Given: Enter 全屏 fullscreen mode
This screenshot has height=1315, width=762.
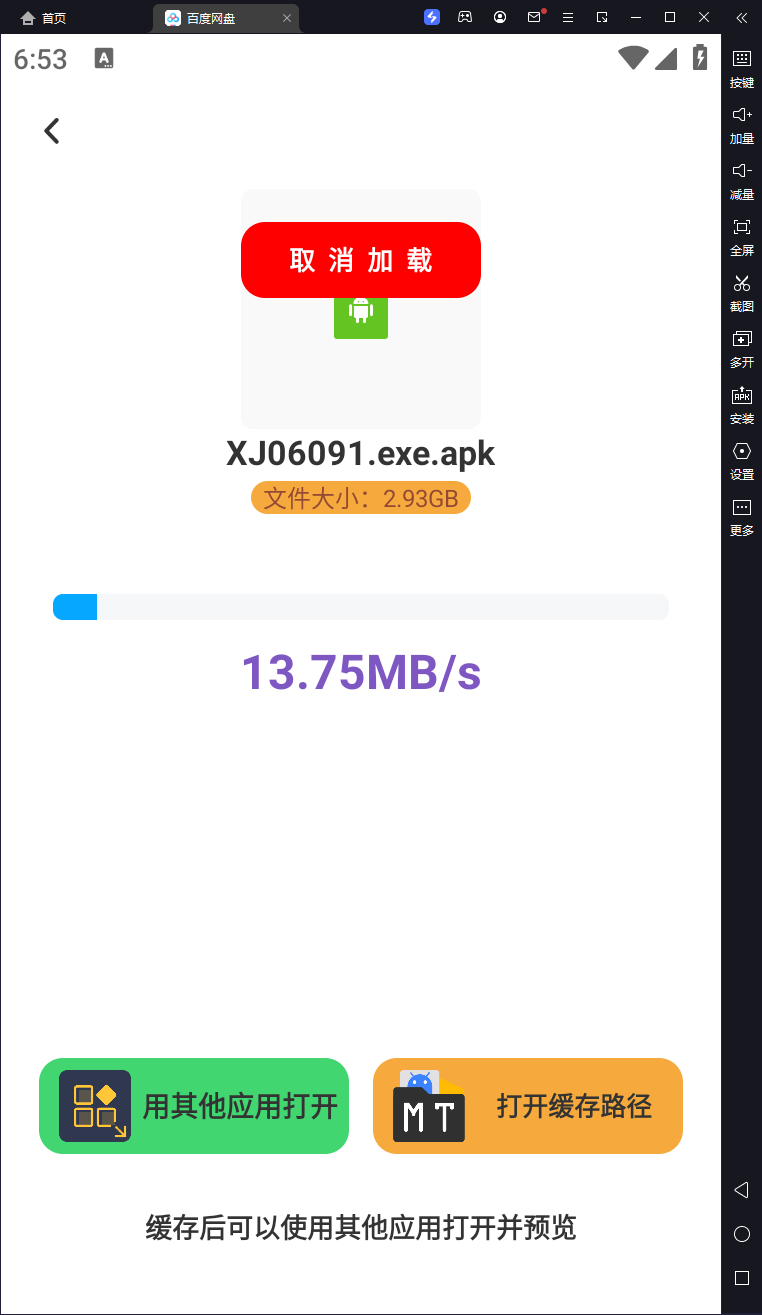Looking at the screenshot, I should 742,237.
